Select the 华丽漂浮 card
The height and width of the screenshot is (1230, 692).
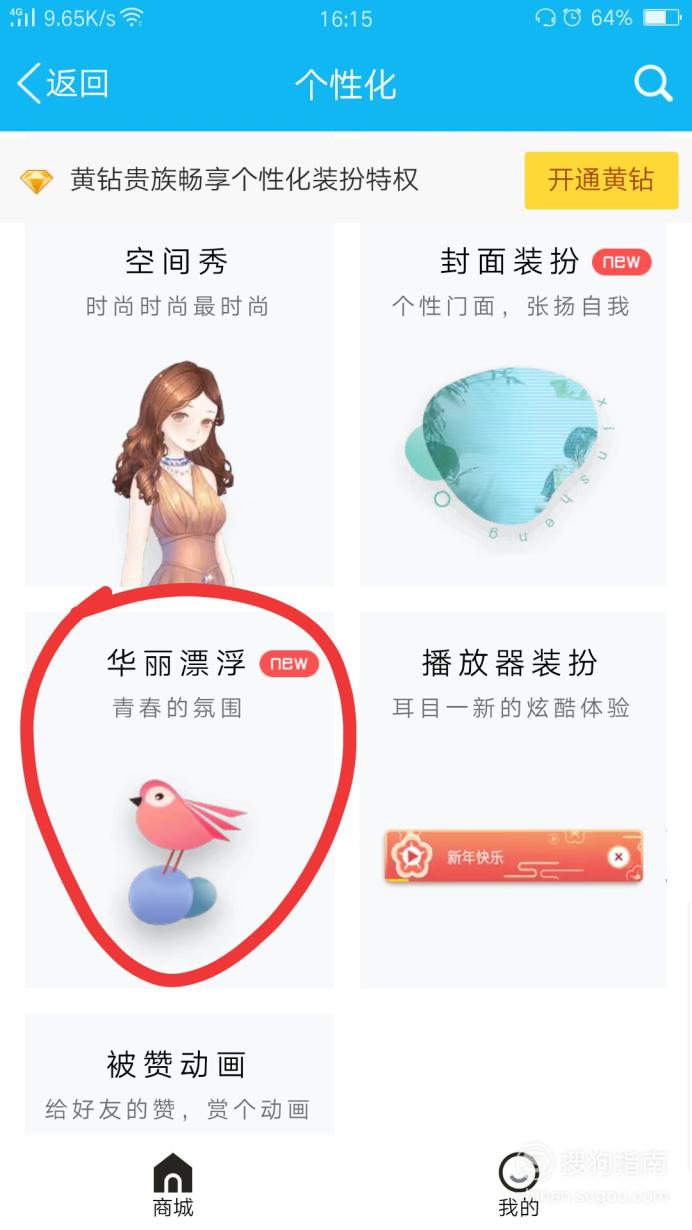pos(179,800)
